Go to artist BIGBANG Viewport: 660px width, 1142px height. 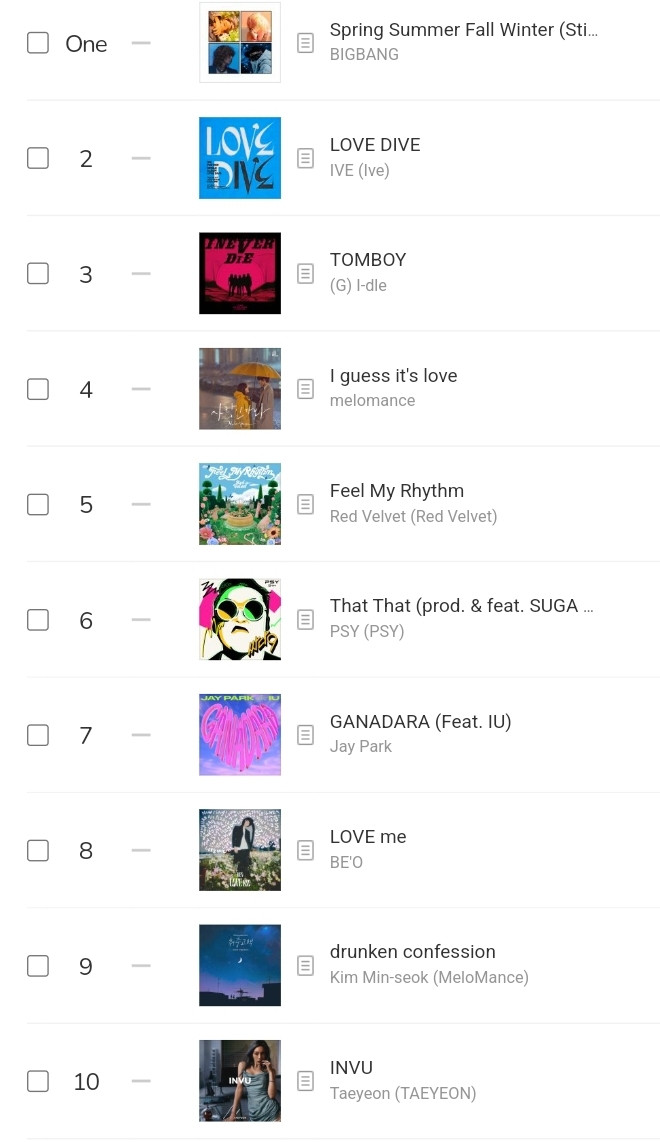click(x=364, y=55)
